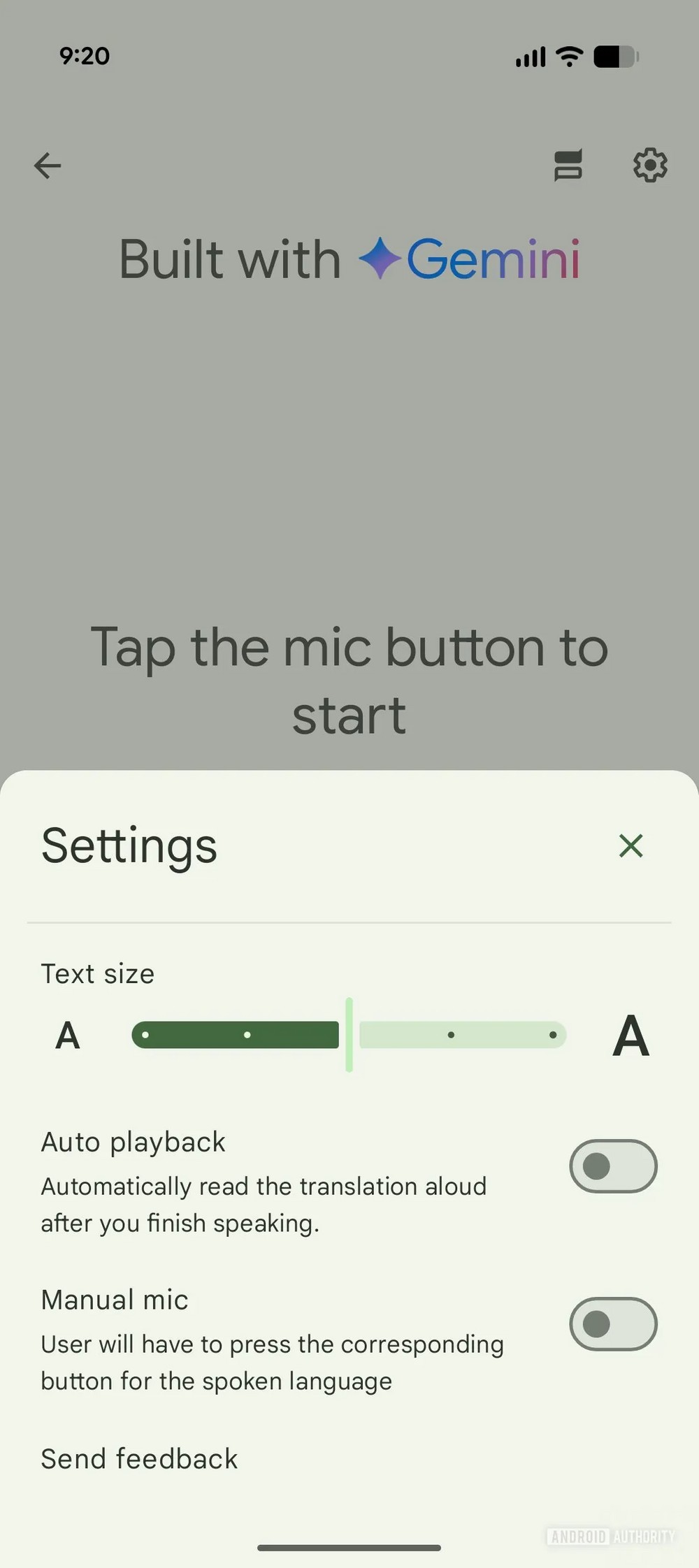Screen dimensions: 699x1568
Task: Tap the split-screen view icon
Action: pos(568,166)
